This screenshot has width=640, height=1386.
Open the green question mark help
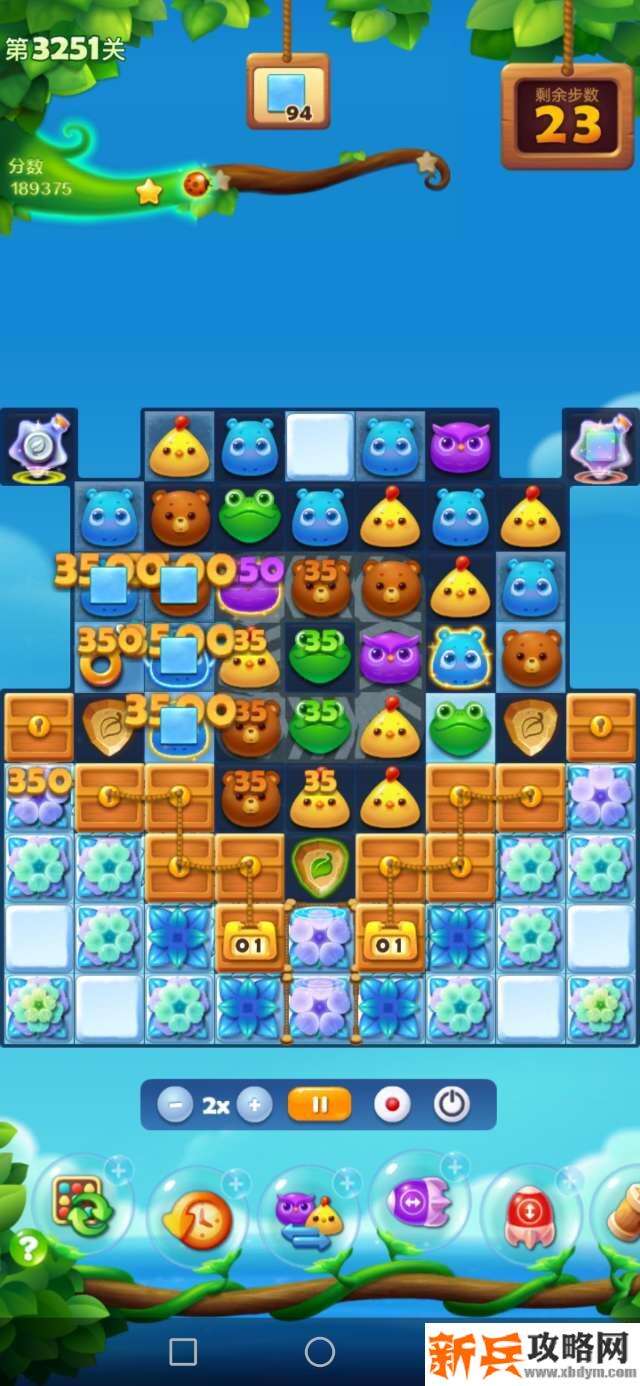[x=29, y=1248]
